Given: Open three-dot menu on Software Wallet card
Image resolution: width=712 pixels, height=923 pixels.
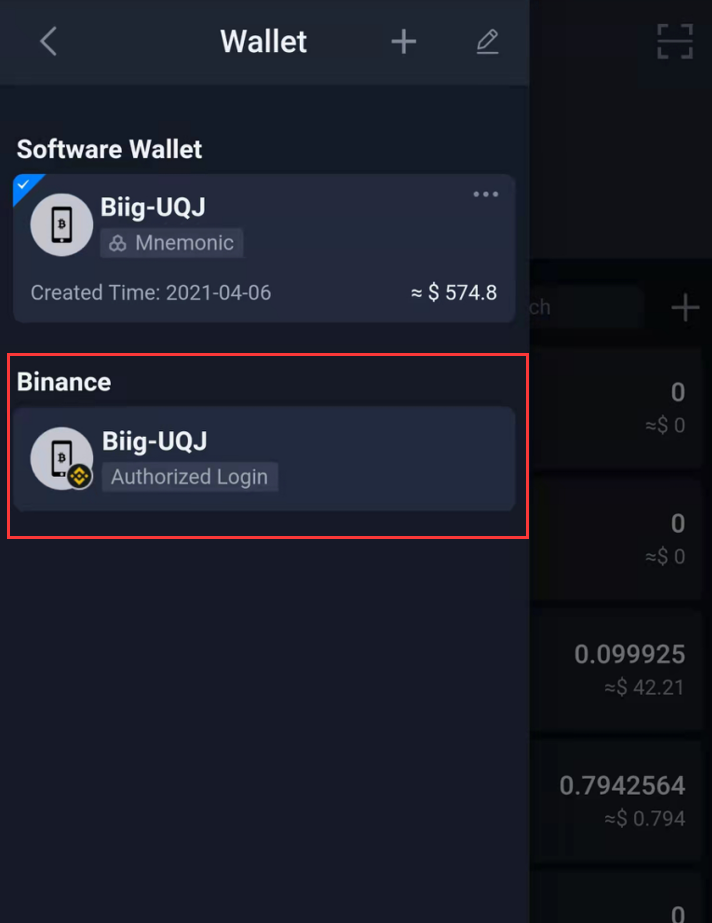Looking at the screenshot, I should click(485, 195).
